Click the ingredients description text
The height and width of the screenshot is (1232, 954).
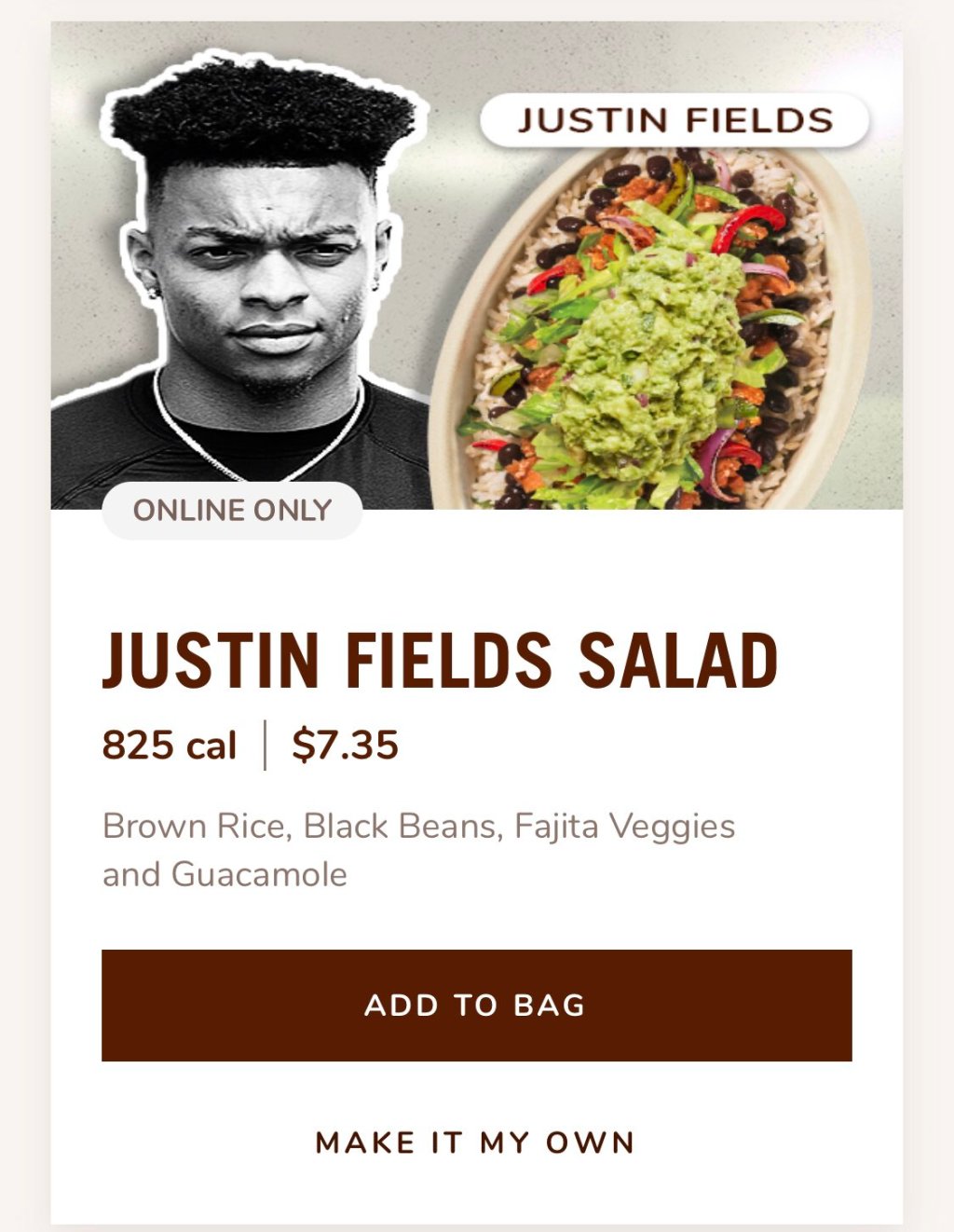pos(419,848)
